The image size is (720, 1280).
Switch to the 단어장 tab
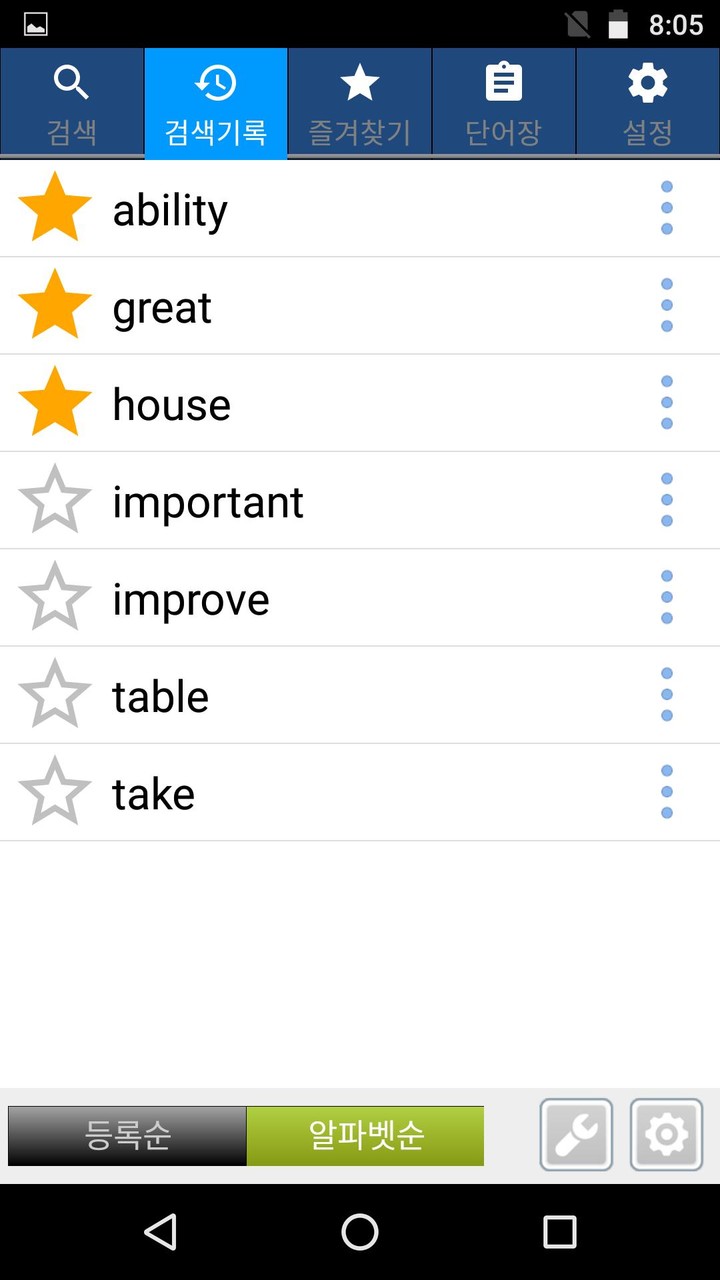coord(503,103)
